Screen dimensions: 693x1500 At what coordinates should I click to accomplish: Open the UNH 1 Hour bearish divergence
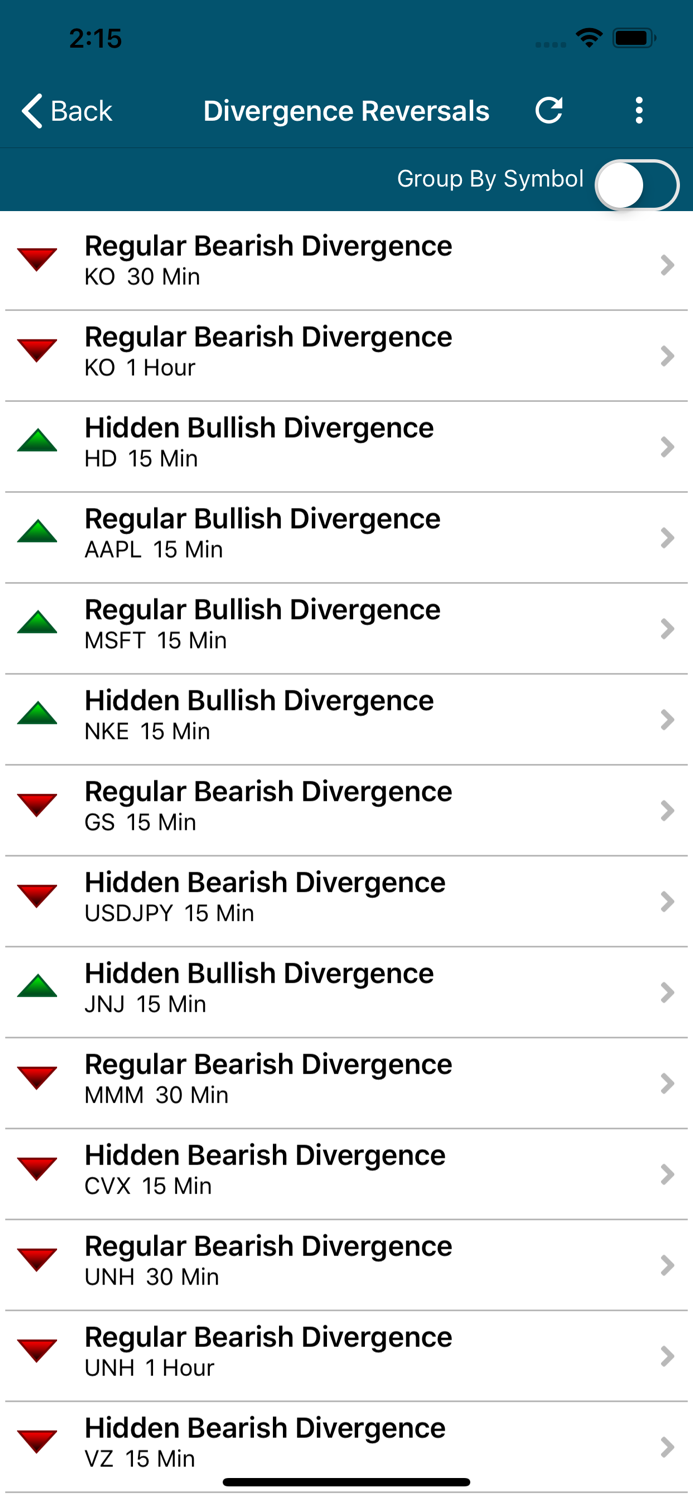tap(346, 1352)
